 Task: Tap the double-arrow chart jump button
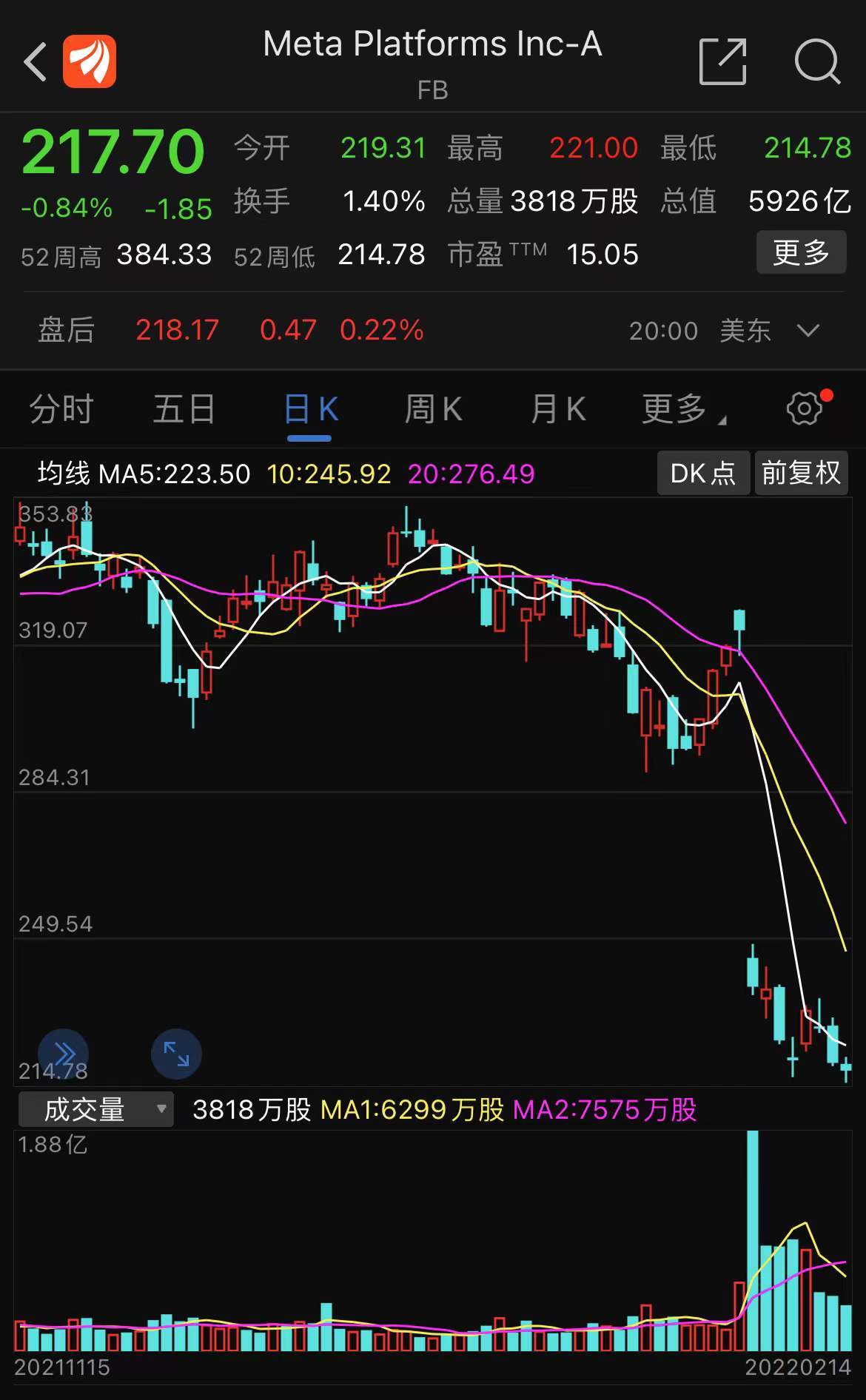pos(64,1054)
